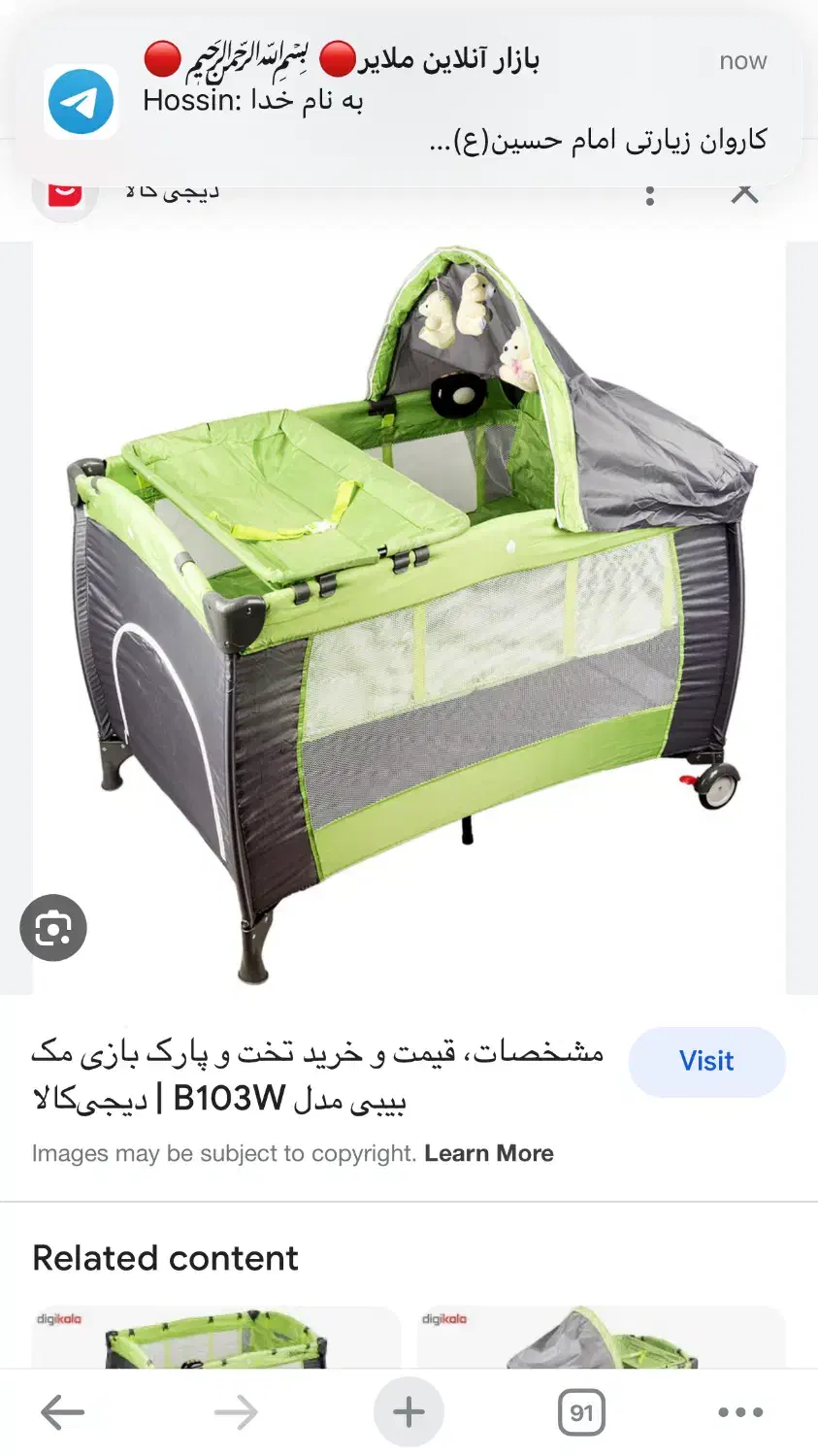Viewport: 818px width, 1456px height.
Task: Open a new browser tab
Action: (x=409, y=1412)
